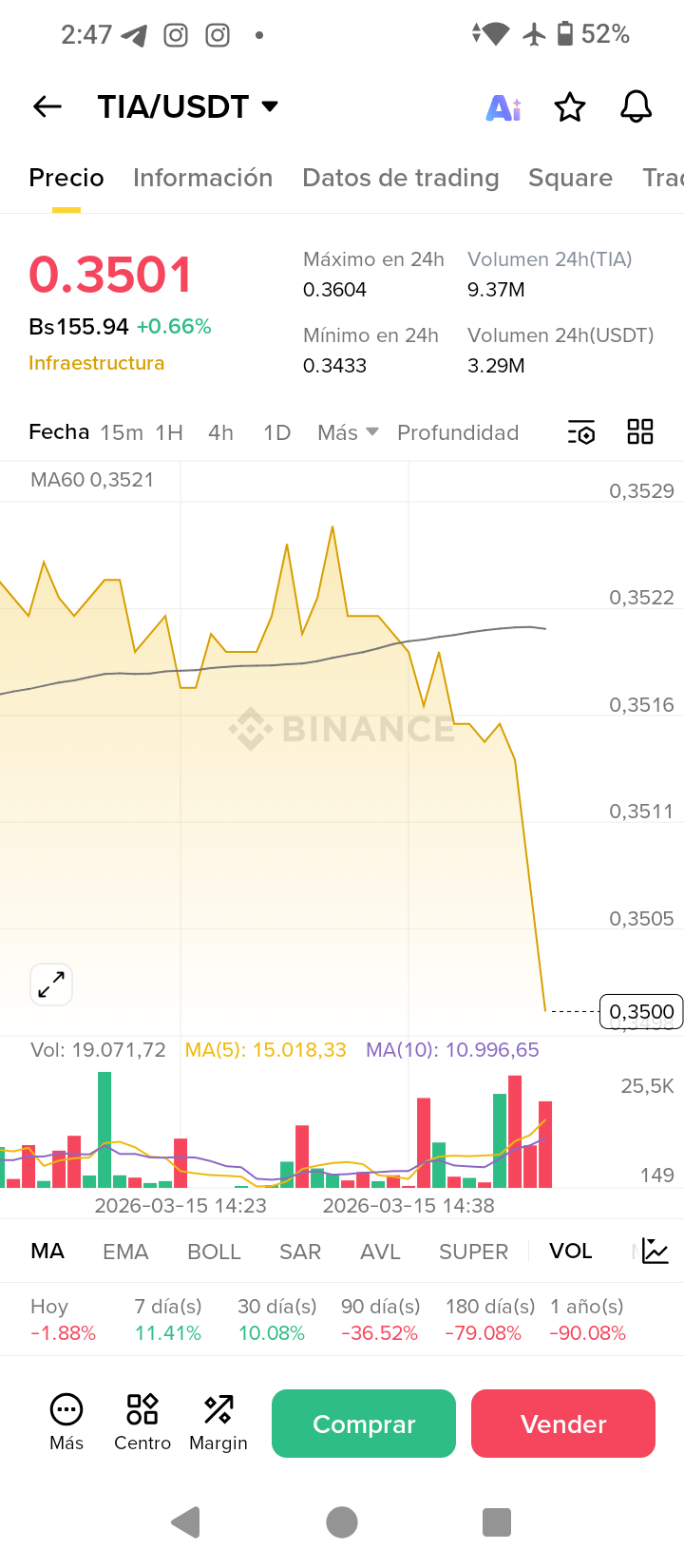
Task: Open the TIA/USDT pair dropdown
Action: (x=188, y=107)
